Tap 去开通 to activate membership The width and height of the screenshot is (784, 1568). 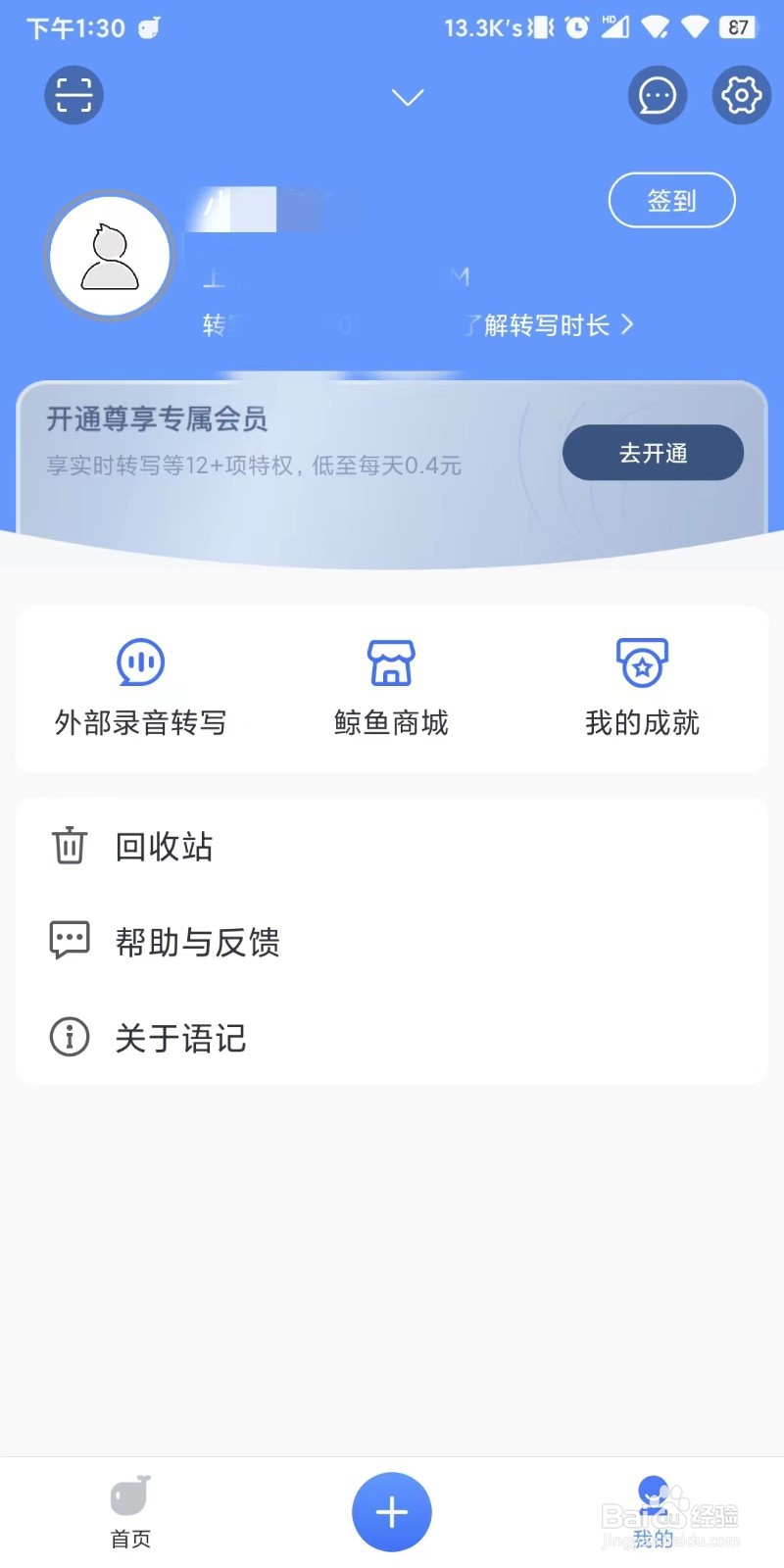(x=653, y=453)
